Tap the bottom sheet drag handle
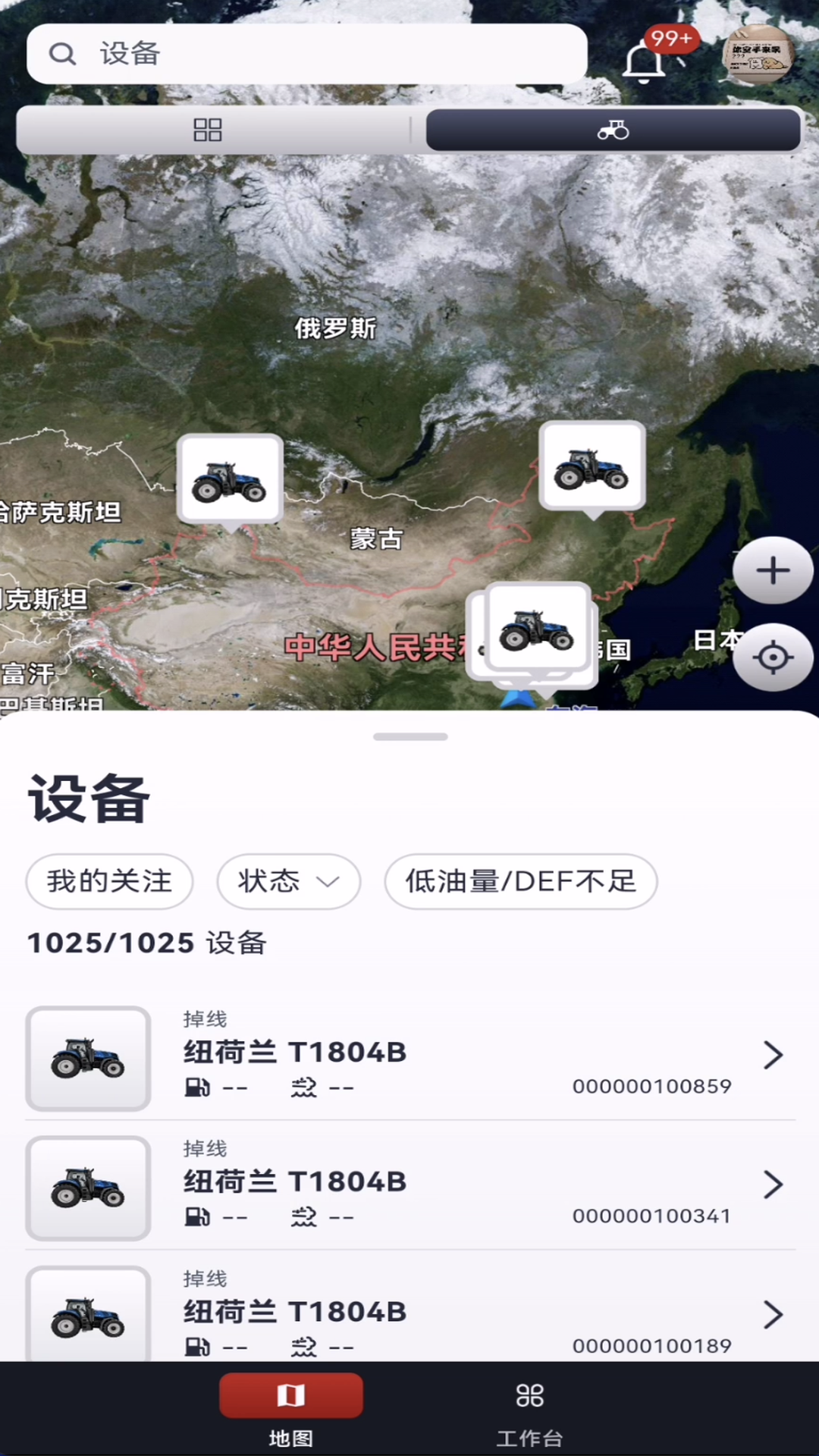 (410, 736)
